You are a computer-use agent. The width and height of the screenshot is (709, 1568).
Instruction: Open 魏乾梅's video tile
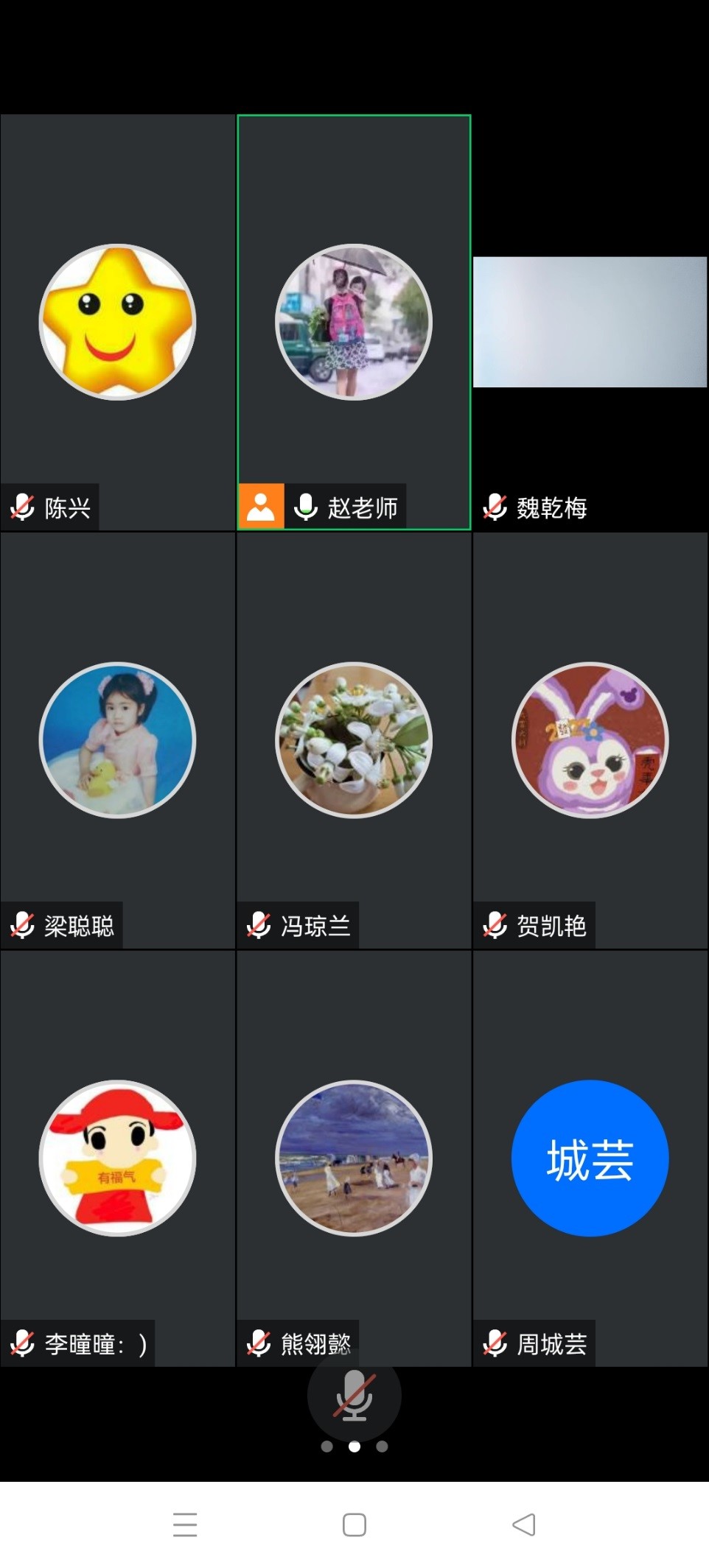click(x=590, y=323)
